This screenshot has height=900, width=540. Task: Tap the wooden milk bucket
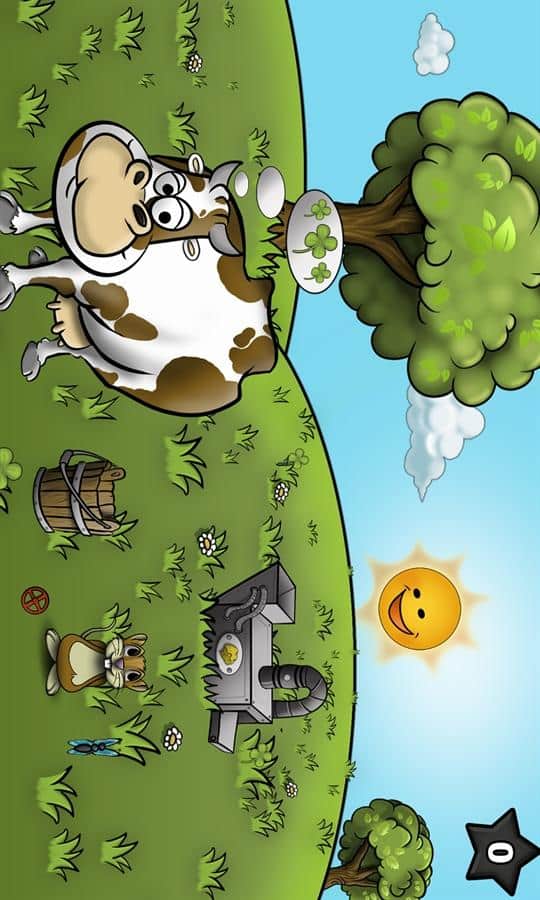pyautogui.click(x=79, y=493)
